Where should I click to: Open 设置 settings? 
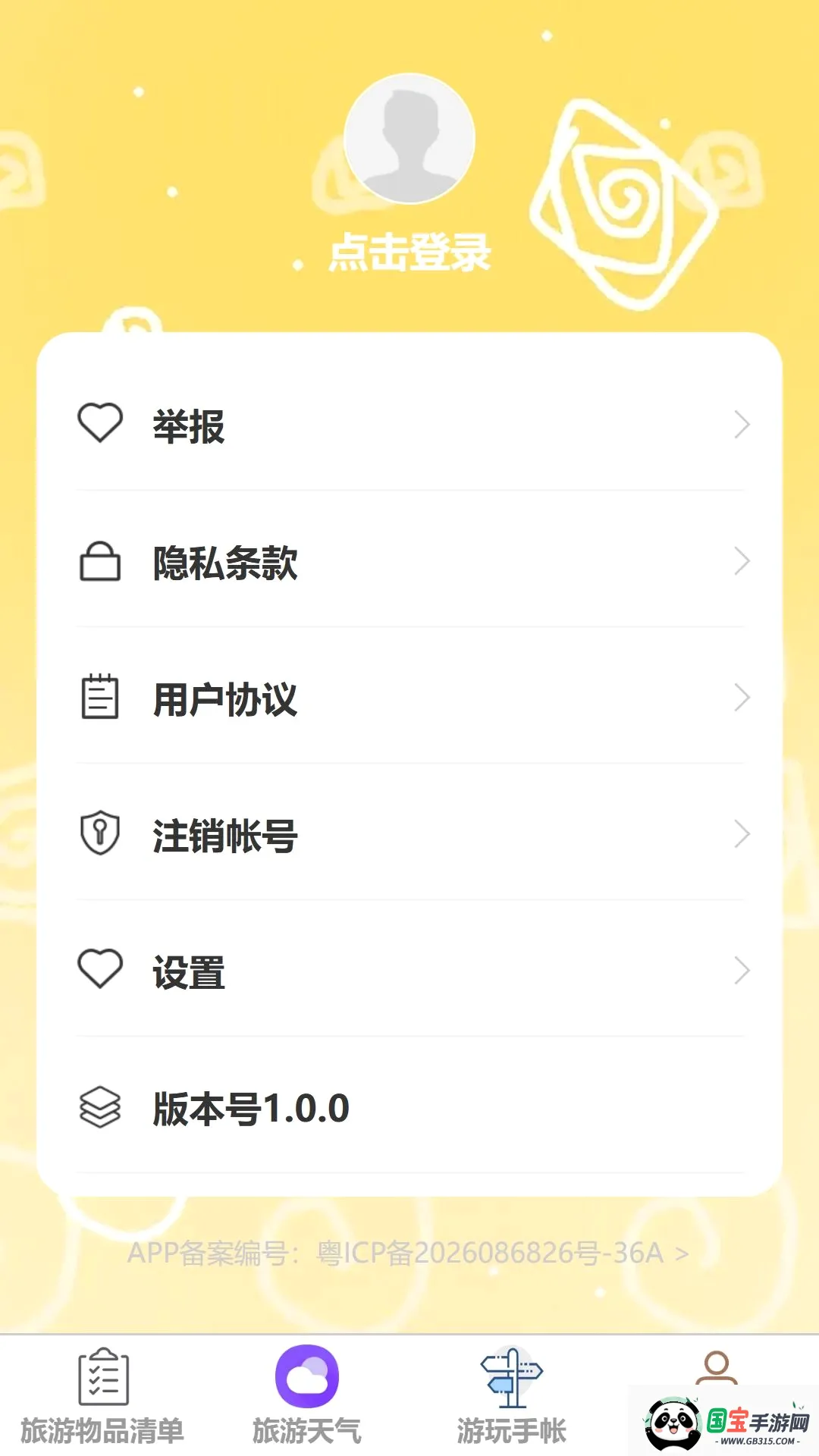pyautogui.click(x=409, y=971)
